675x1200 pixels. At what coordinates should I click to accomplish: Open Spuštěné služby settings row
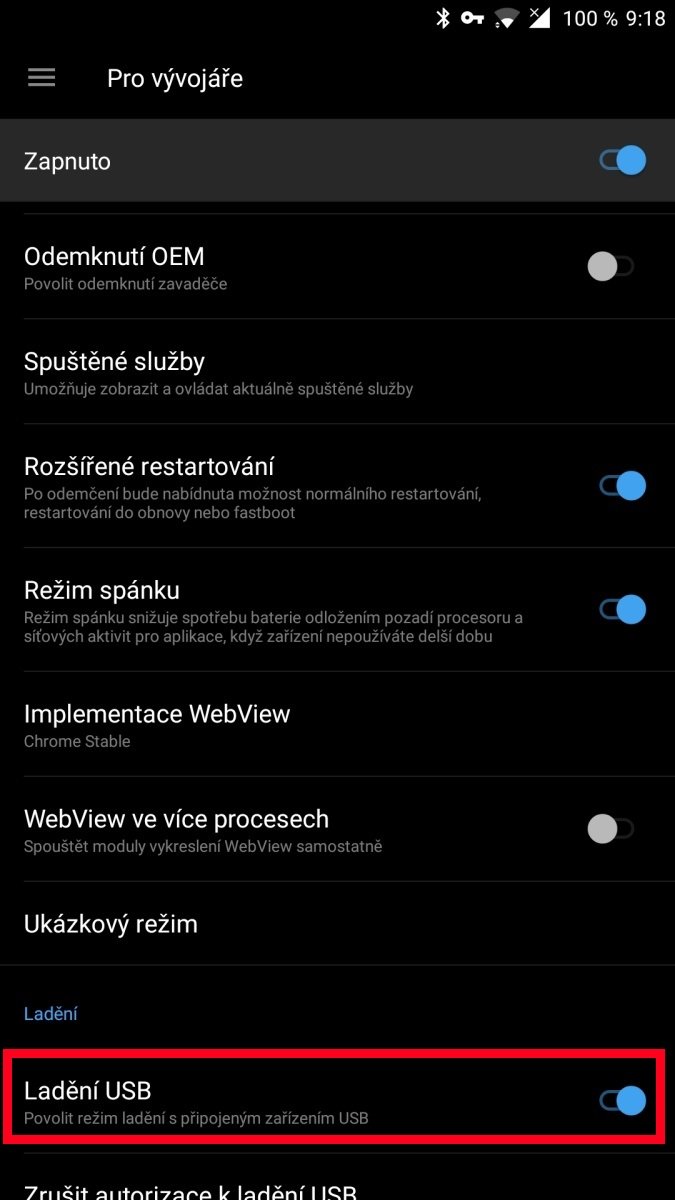pos(300,372)
